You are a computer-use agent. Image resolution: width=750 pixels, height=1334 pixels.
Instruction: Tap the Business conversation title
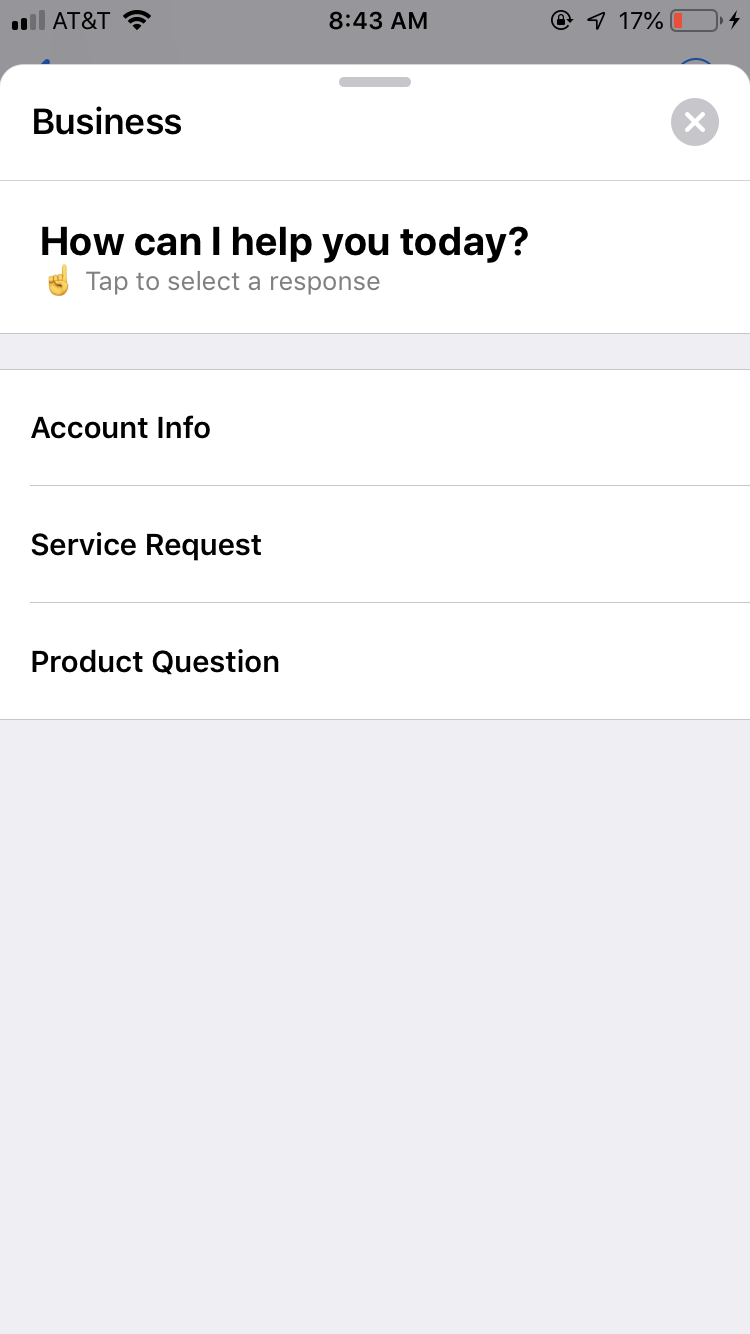point(106,121)
